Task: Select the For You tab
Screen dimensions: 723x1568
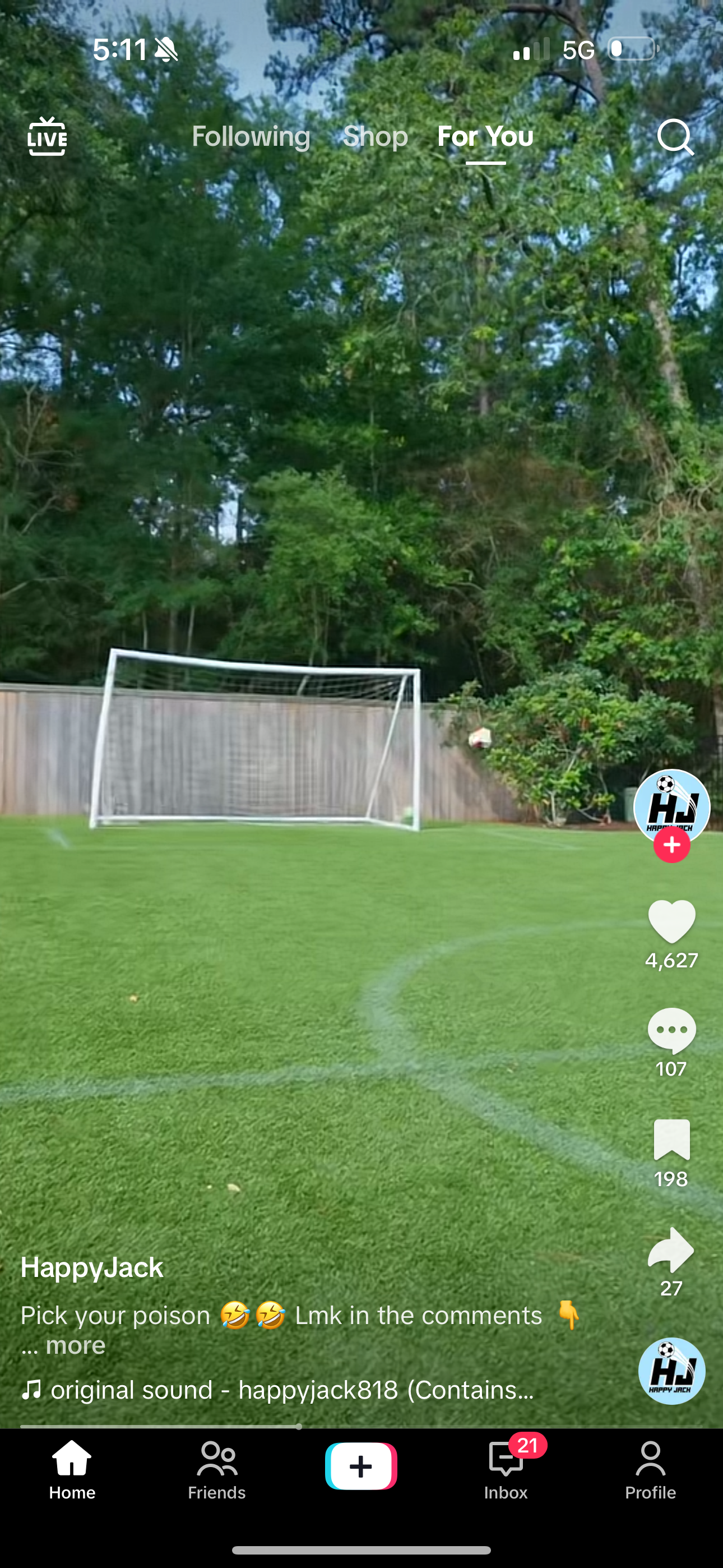Action: (x=485, y=136)
